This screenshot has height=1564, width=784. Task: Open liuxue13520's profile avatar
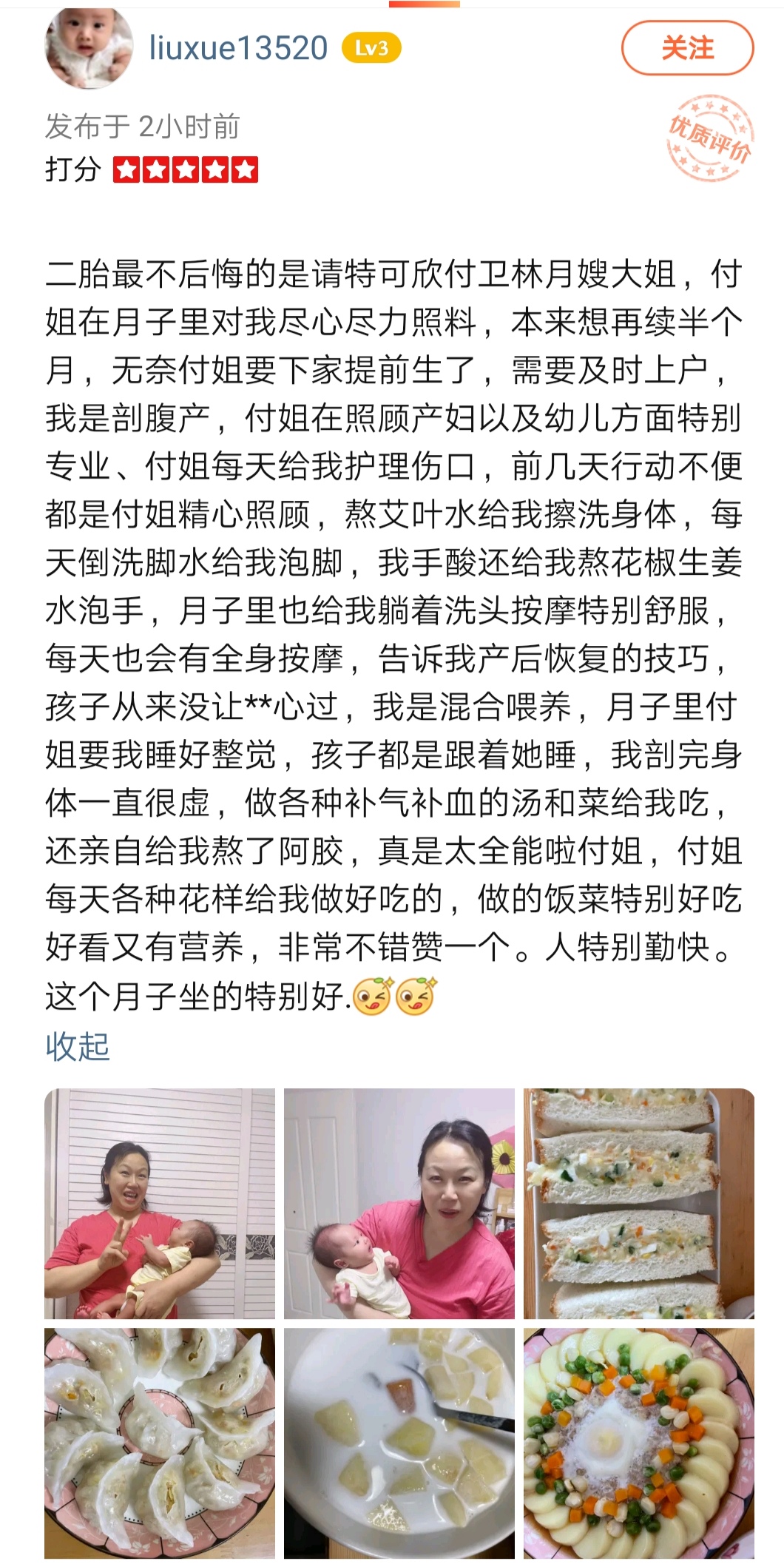[89, 49]
